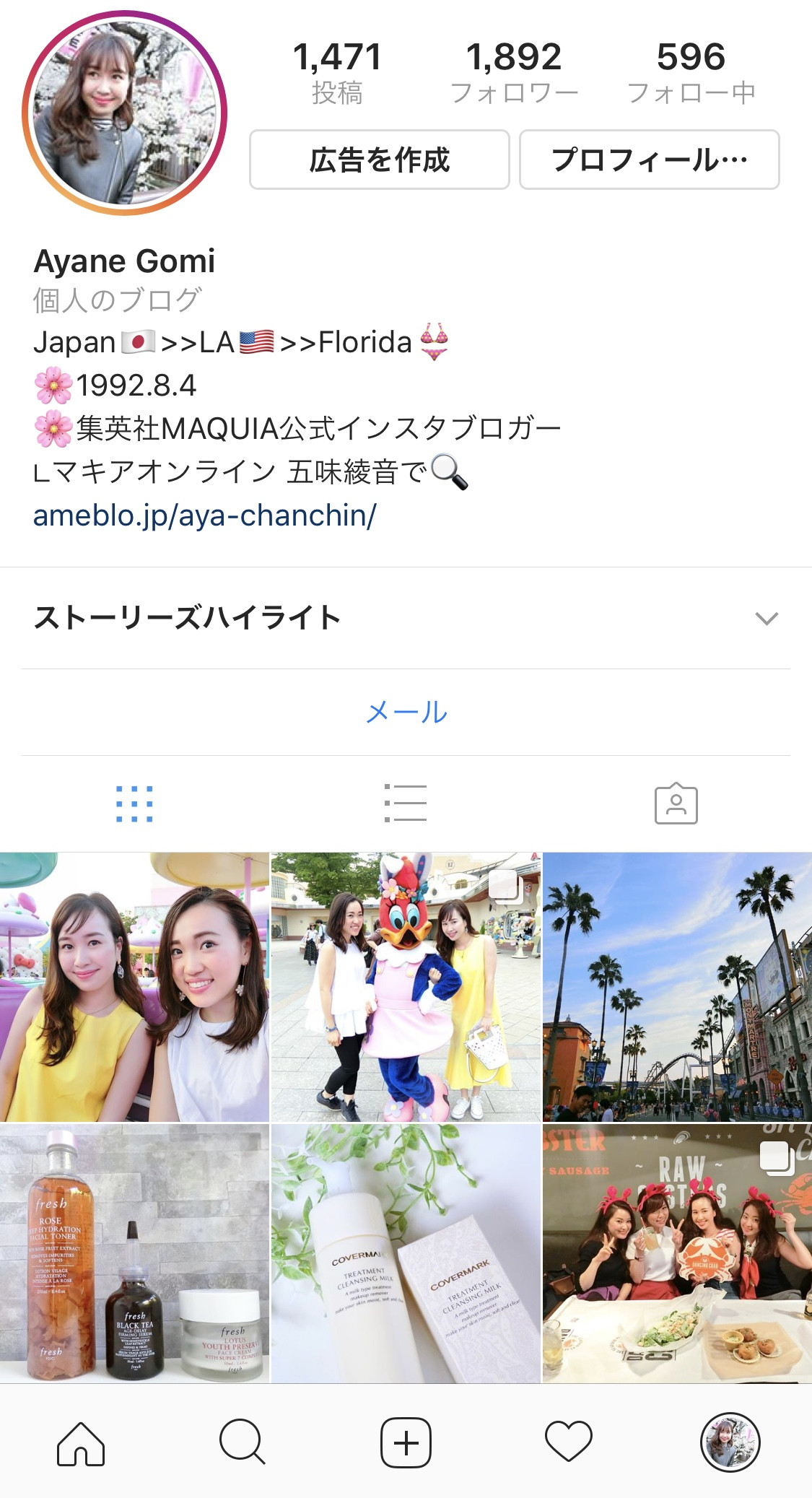812x1498 pixels.
Task: Tap the メール contact button
Action: pyautogui.click(x=406, y=713)
